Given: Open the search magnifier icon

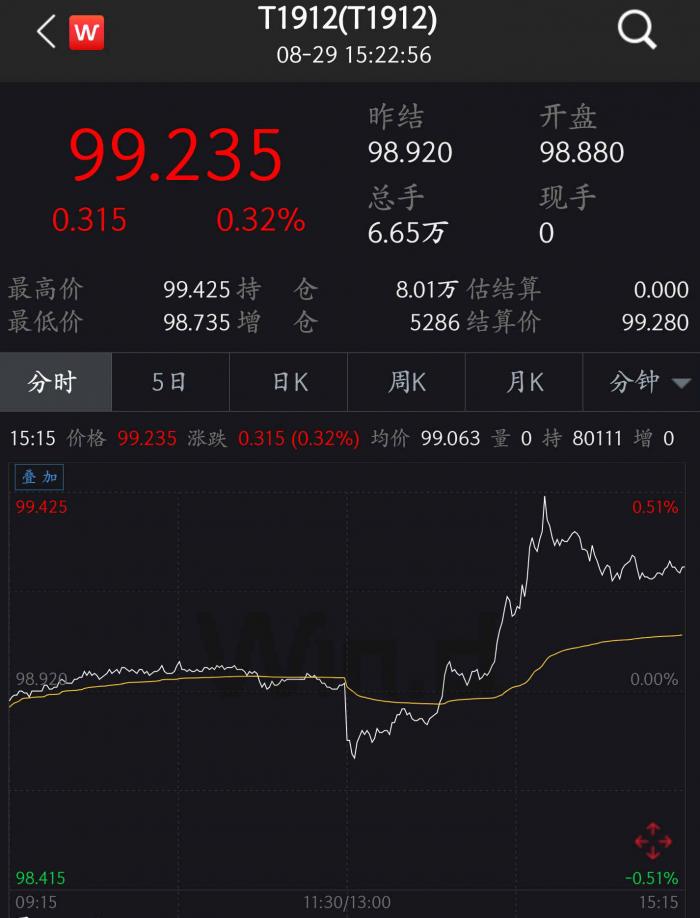Looking at the screenshot, I should 636,31.
